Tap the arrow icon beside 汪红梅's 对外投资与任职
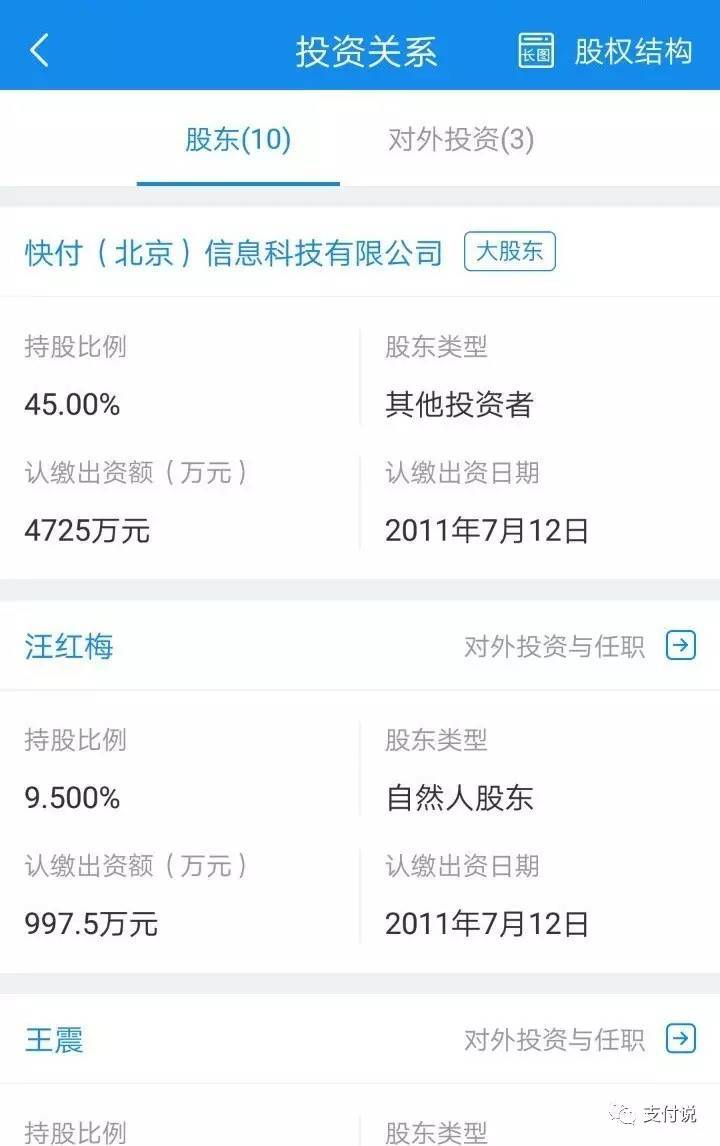720x1146 pixels. [681, 645]
